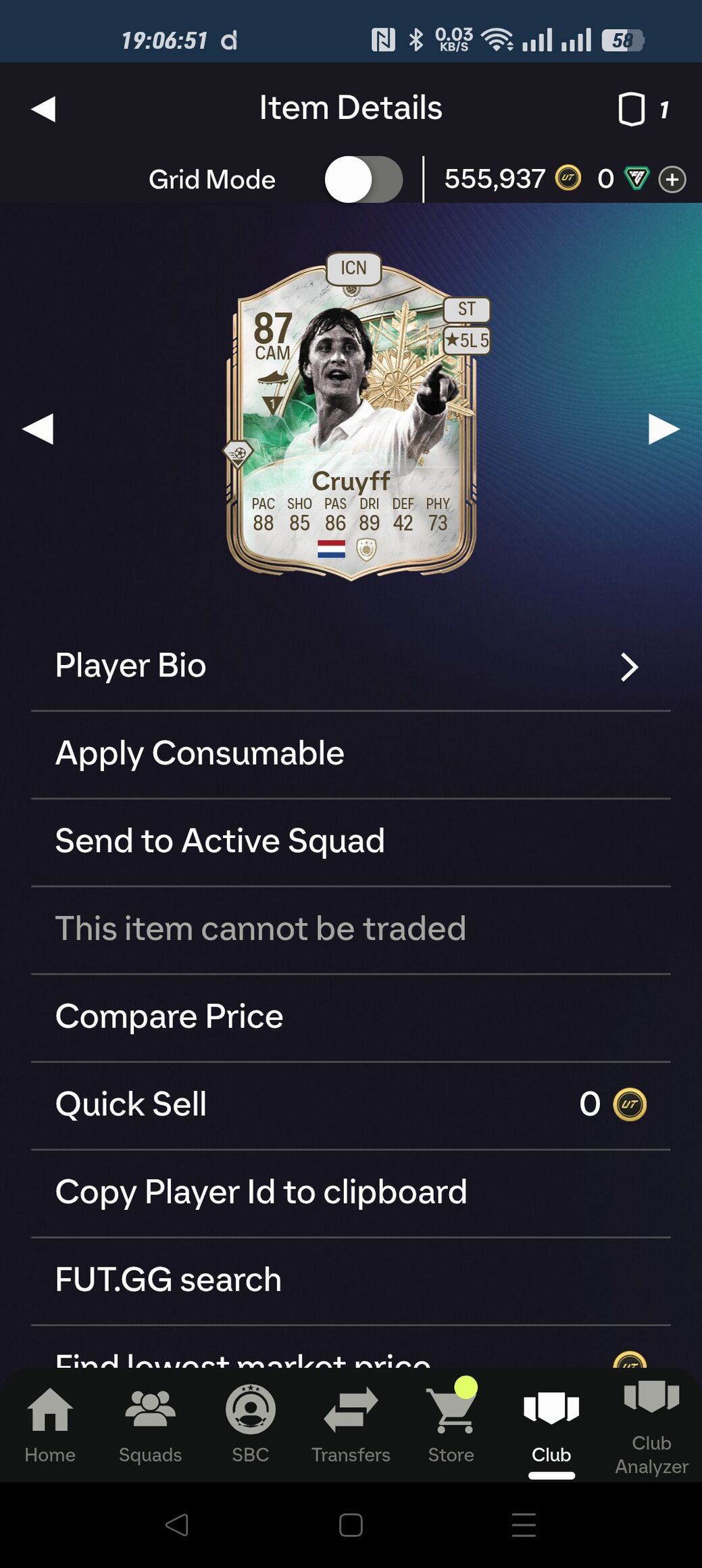Copy Player Id to clipboard
Viewport: 702px width, 1568px height.
click(x=351, y=1193)
